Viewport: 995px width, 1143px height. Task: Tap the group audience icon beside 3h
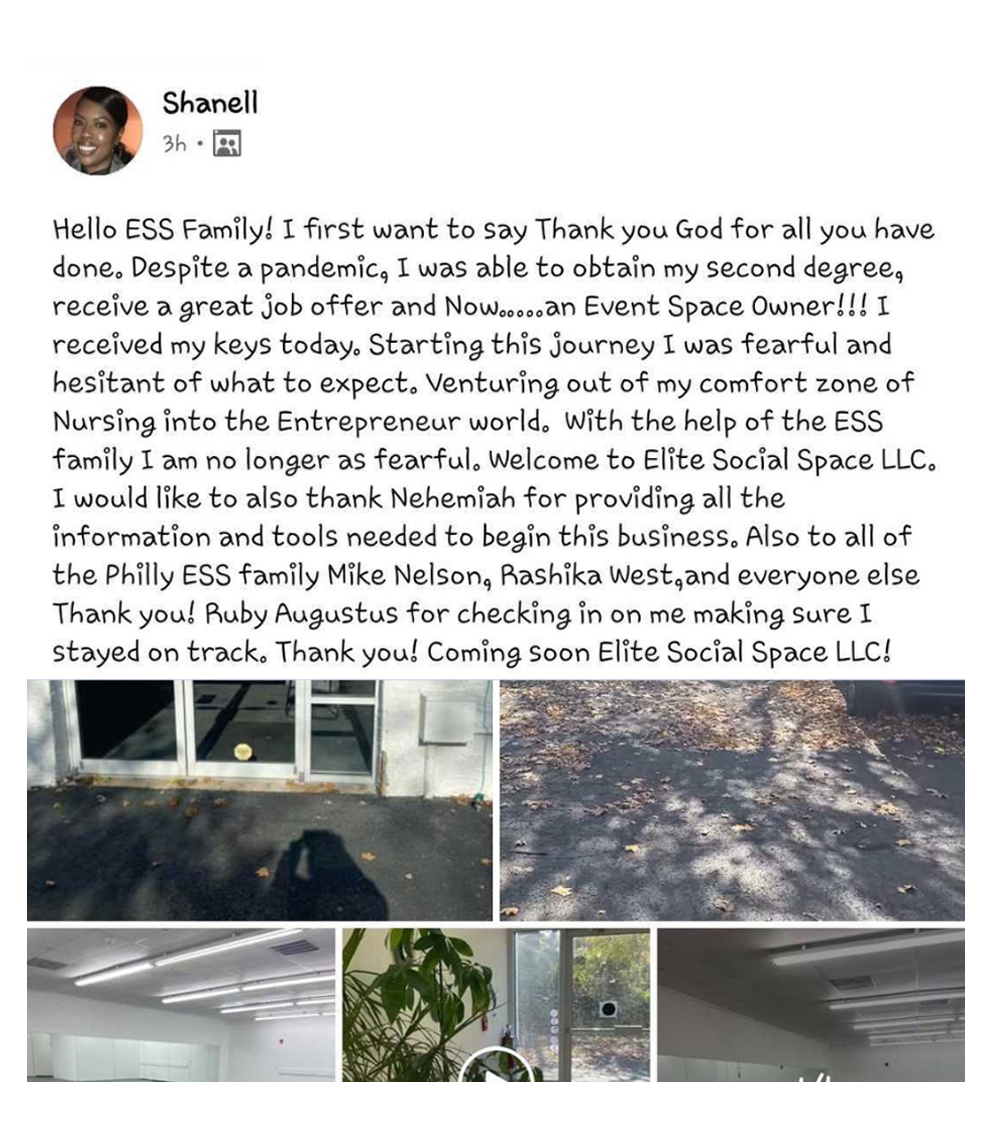coord(228,145)
